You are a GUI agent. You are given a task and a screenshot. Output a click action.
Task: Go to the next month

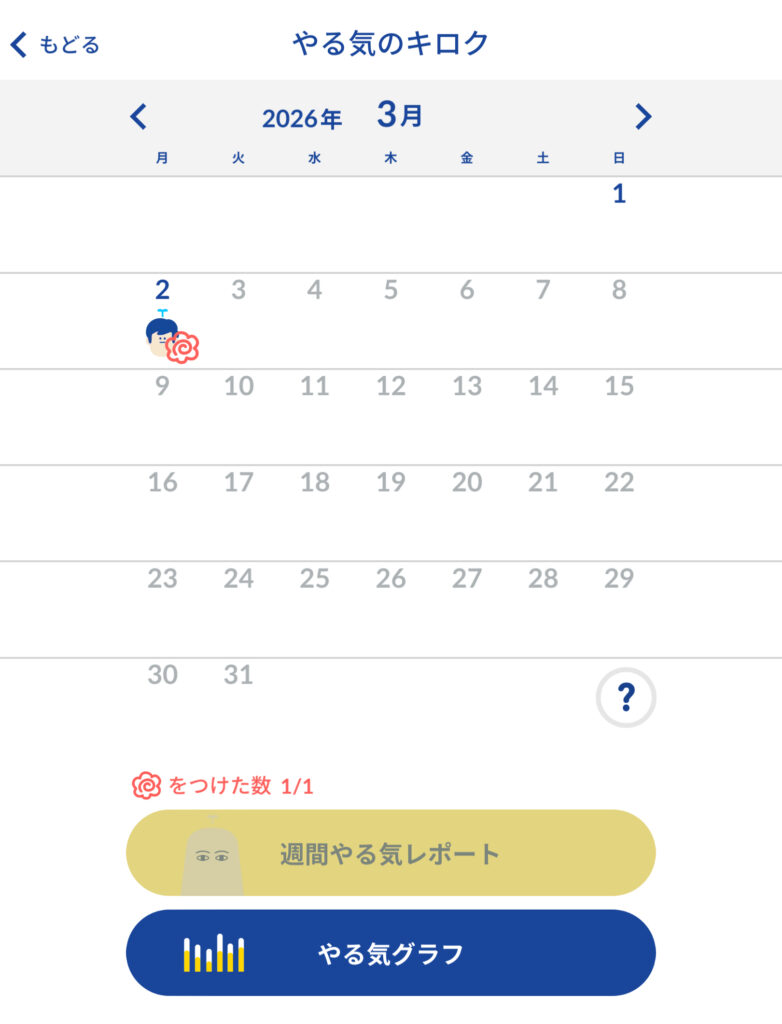tap(643, 117)
